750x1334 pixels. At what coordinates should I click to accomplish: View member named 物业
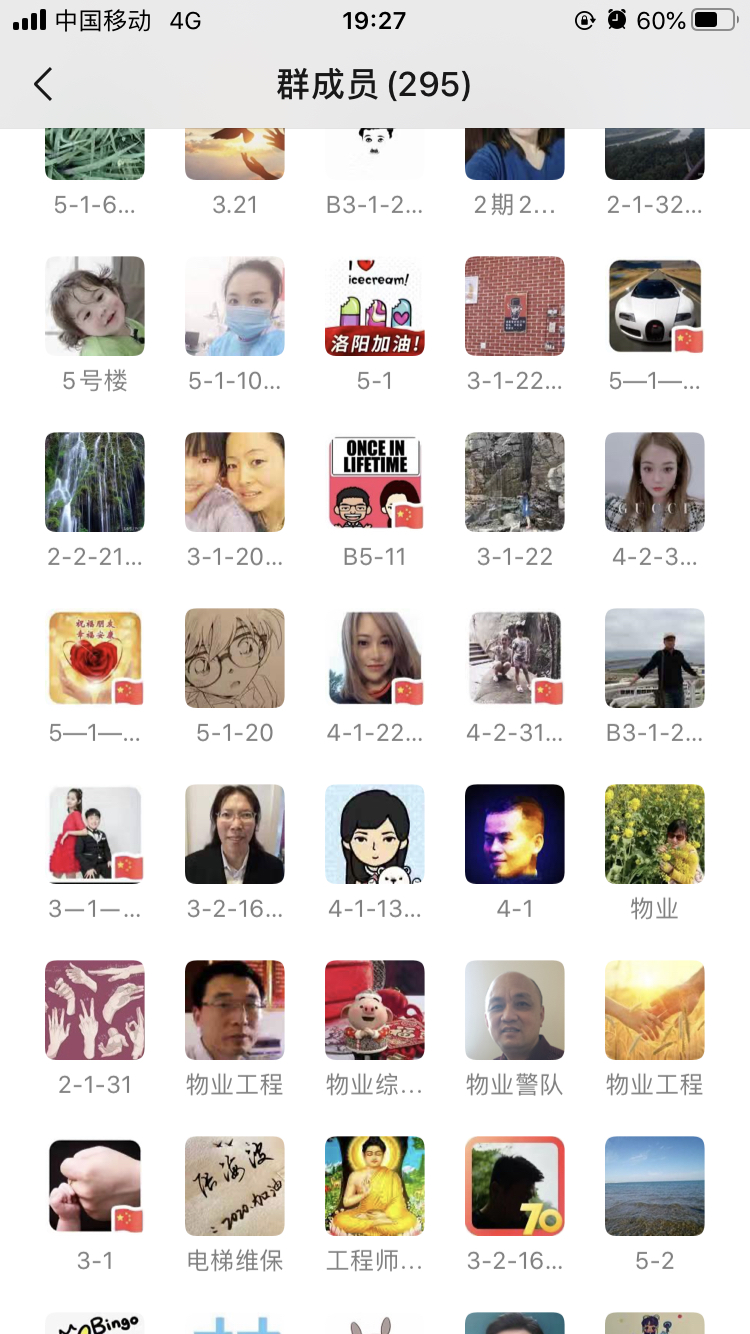[x=655, y=834]
